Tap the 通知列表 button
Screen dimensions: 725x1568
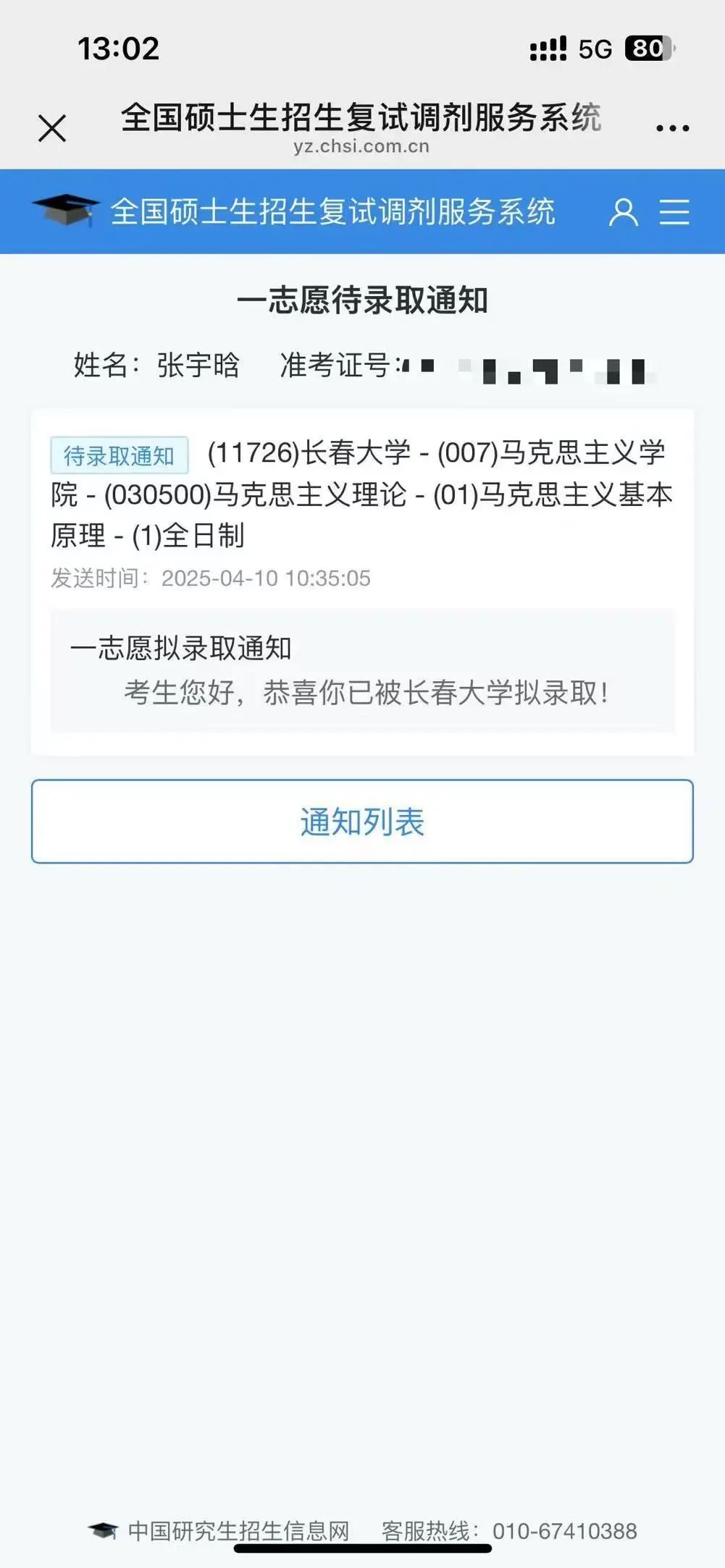pos(362,822)
